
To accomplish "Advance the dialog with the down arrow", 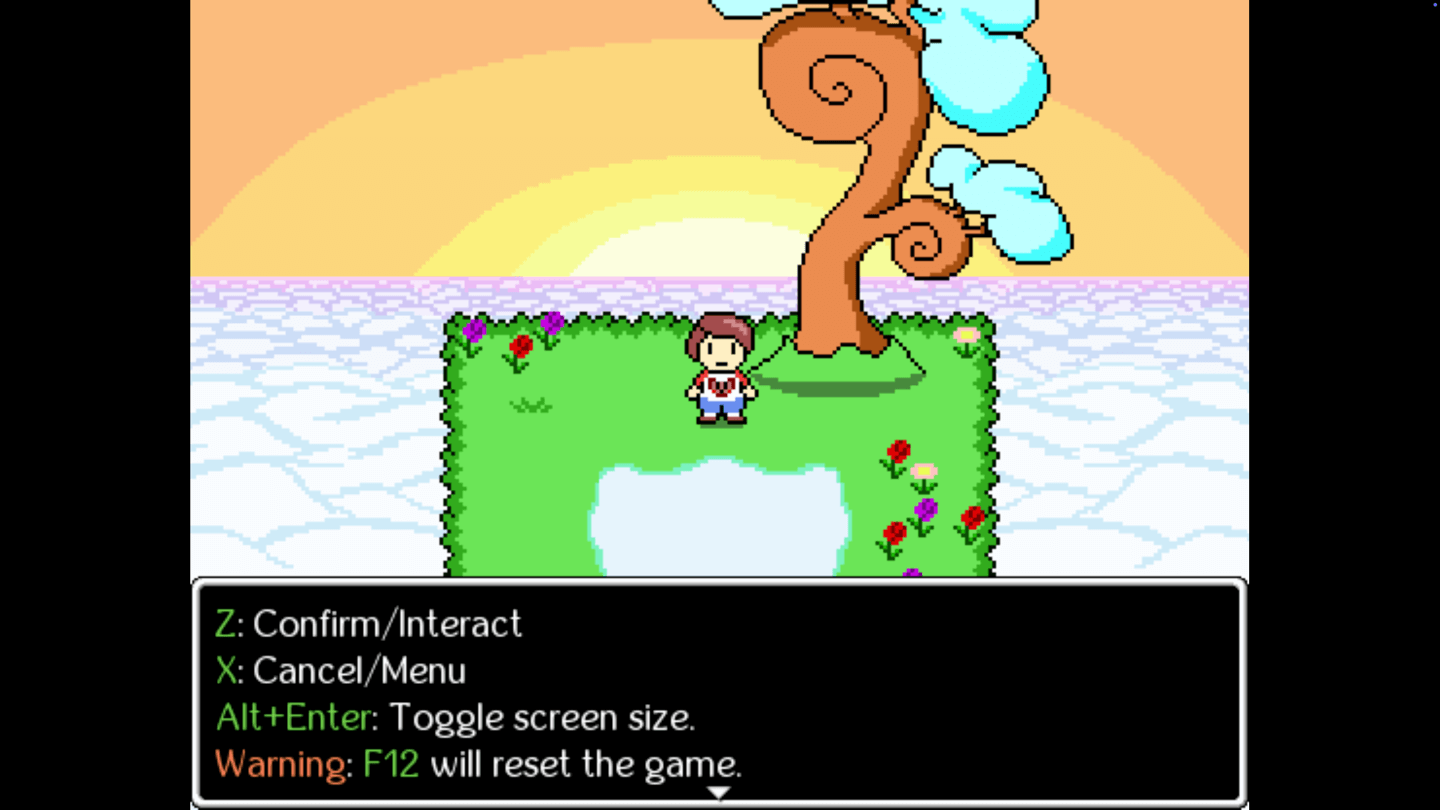I will [719, 793].
